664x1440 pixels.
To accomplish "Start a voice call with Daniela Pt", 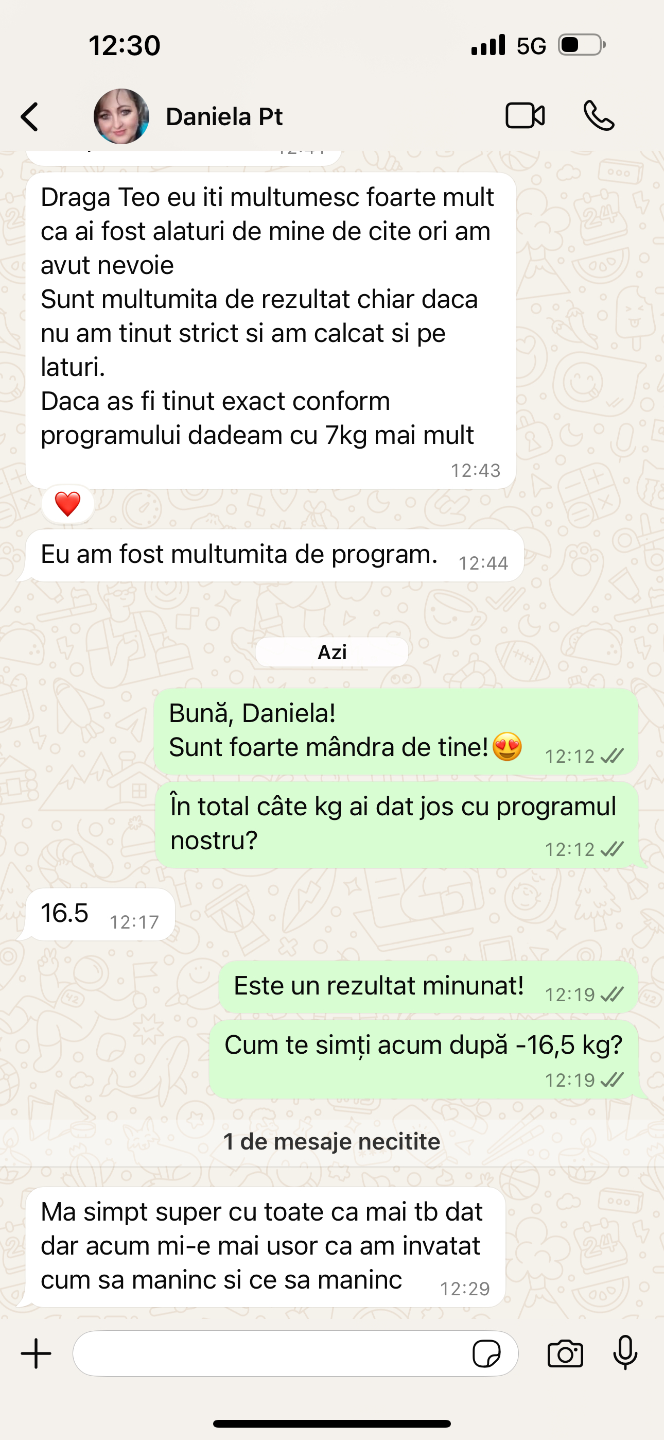I will pos(598,116).
